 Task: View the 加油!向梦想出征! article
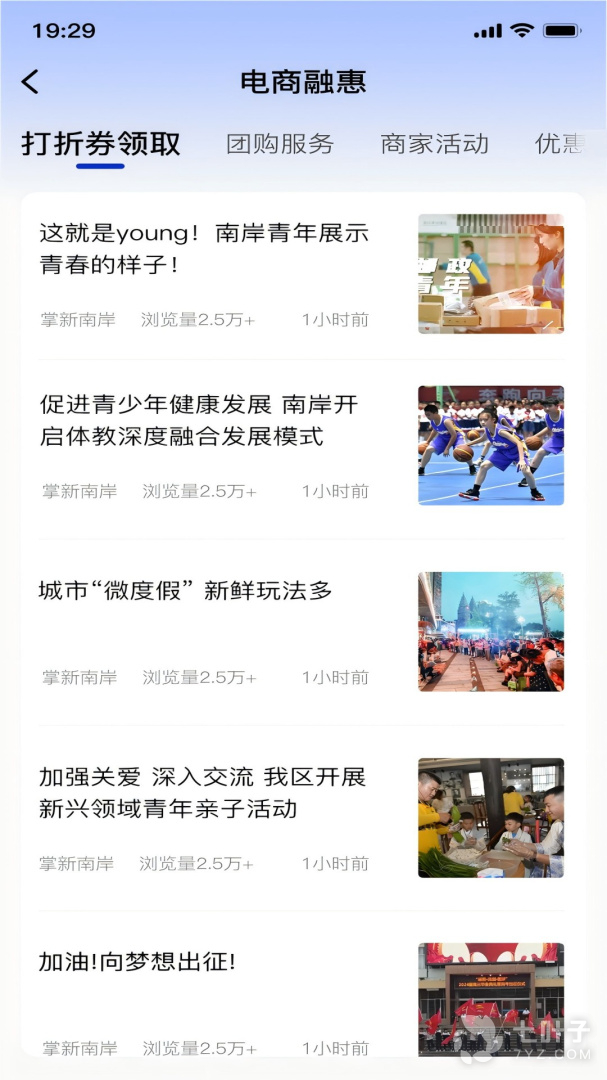click(138, 963)
